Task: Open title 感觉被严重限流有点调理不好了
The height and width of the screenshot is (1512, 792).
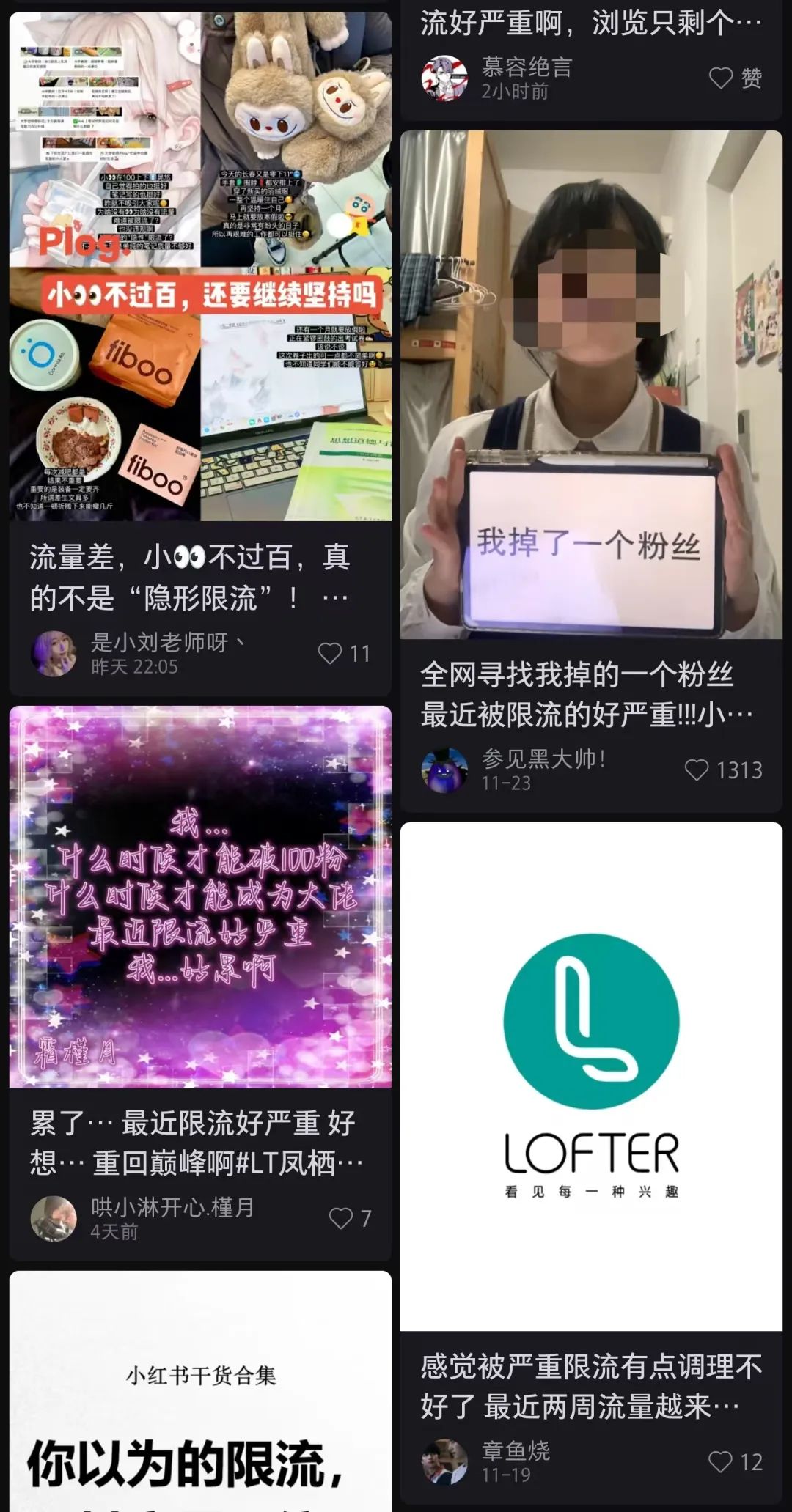Action: [x=591, y=1387]
